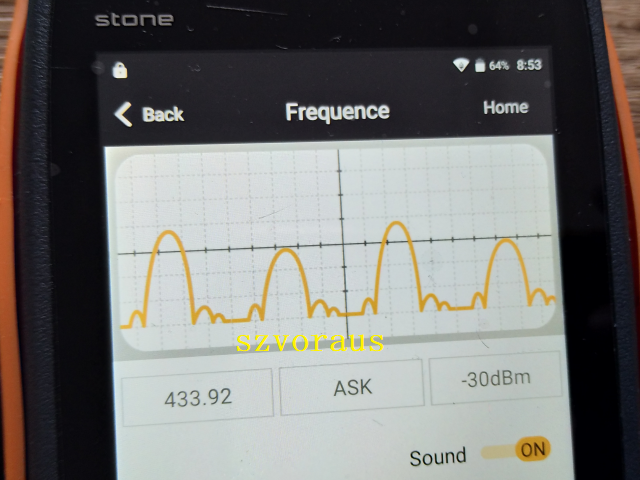Tap the ASK modulation box
The height and width of the screenshot is (480, 640).
tap(351, 389)
